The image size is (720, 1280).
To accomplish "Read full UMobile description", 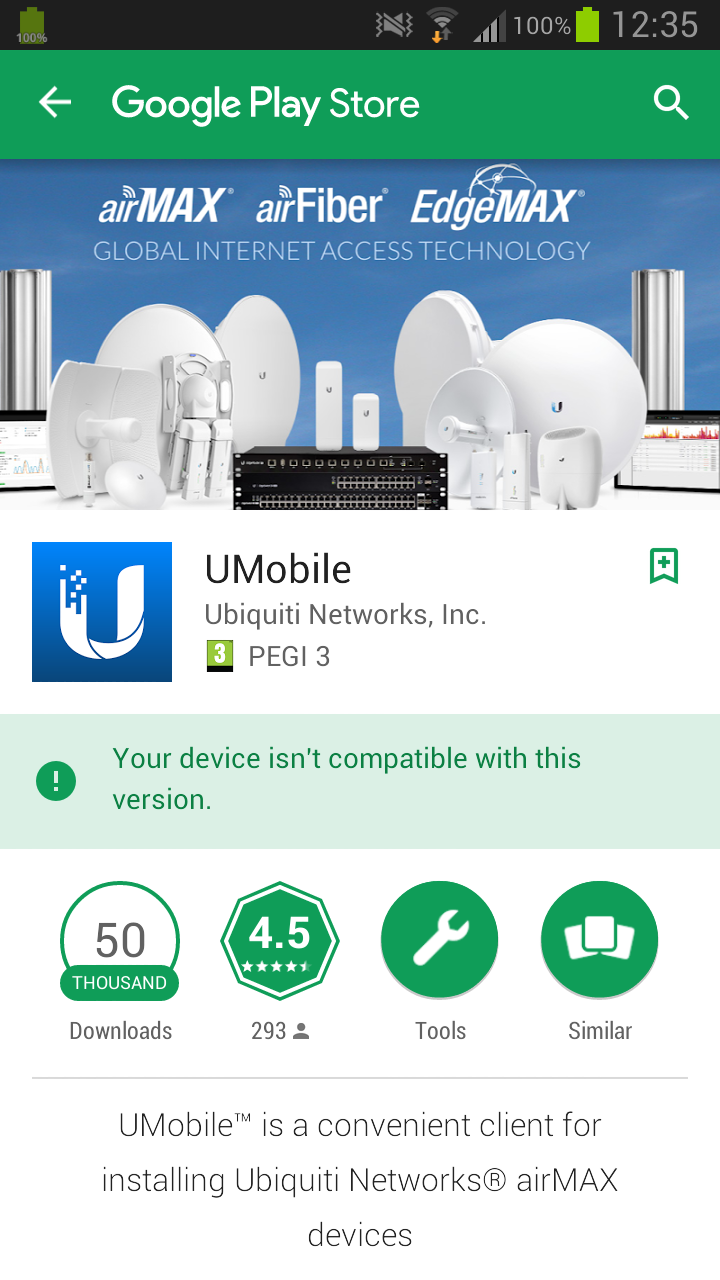I will [x=360, y=1180].
